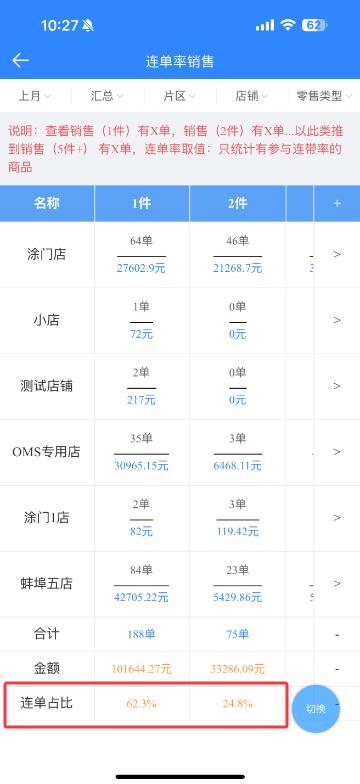Expand the 汇总 filter dropdown
The image size is (360, 784).
pos(107,96)
